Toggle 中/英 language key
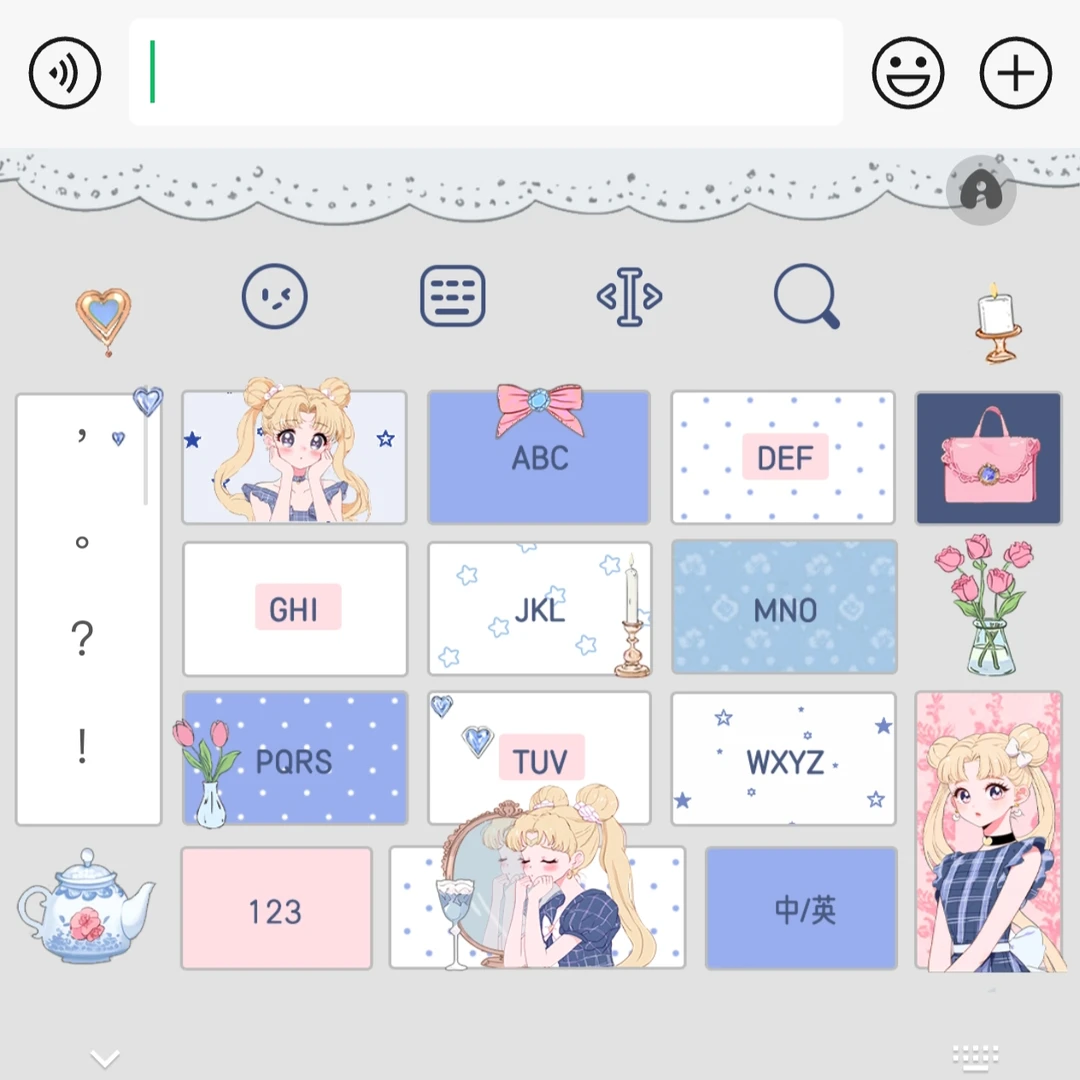Image resolution: width=1080 pixels, height=1080 pixels. [x=802, y=910]
